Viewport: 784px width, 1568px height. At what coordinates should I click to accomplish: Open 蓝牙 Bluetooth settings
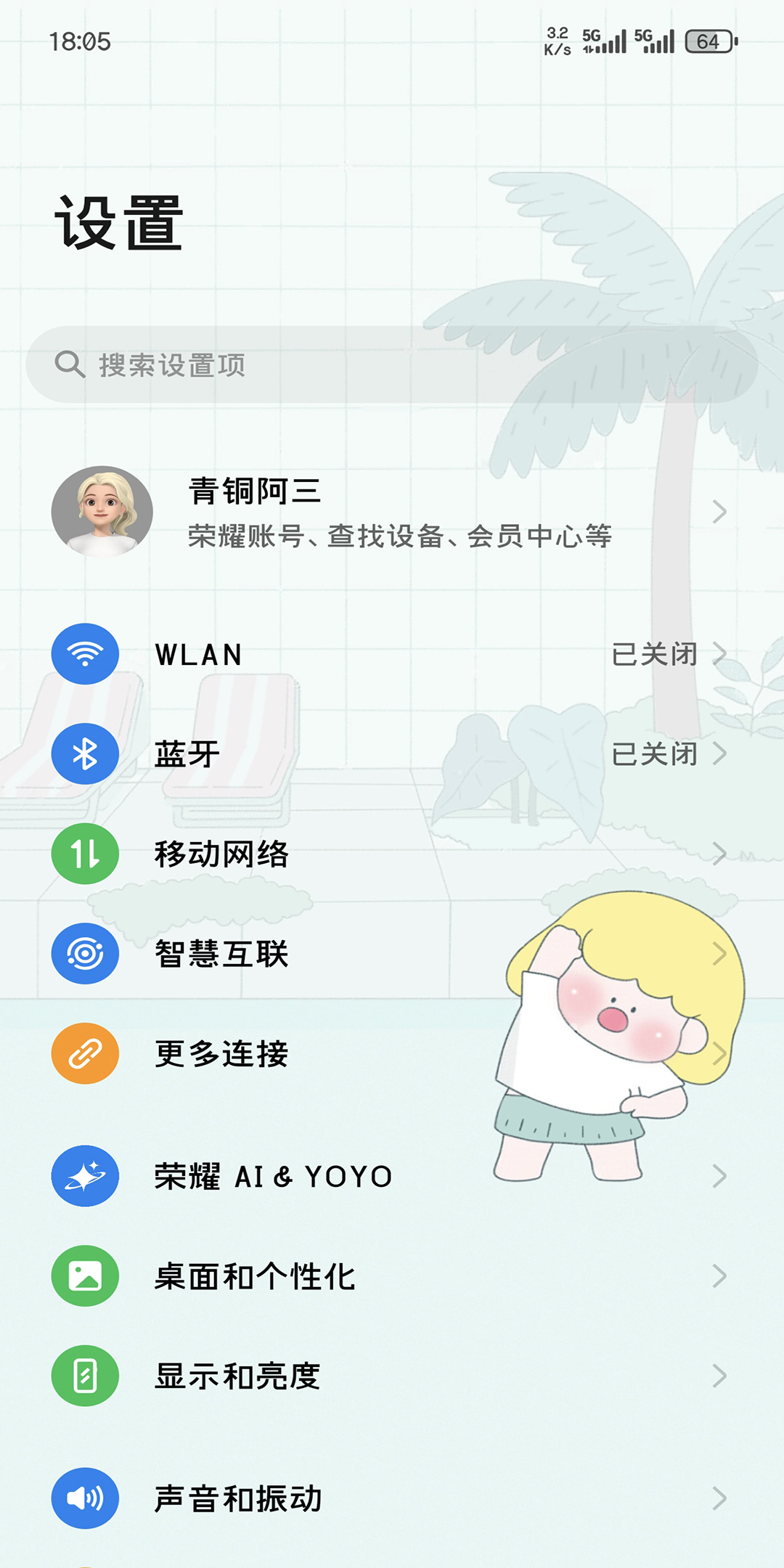[x=392, y=754]
